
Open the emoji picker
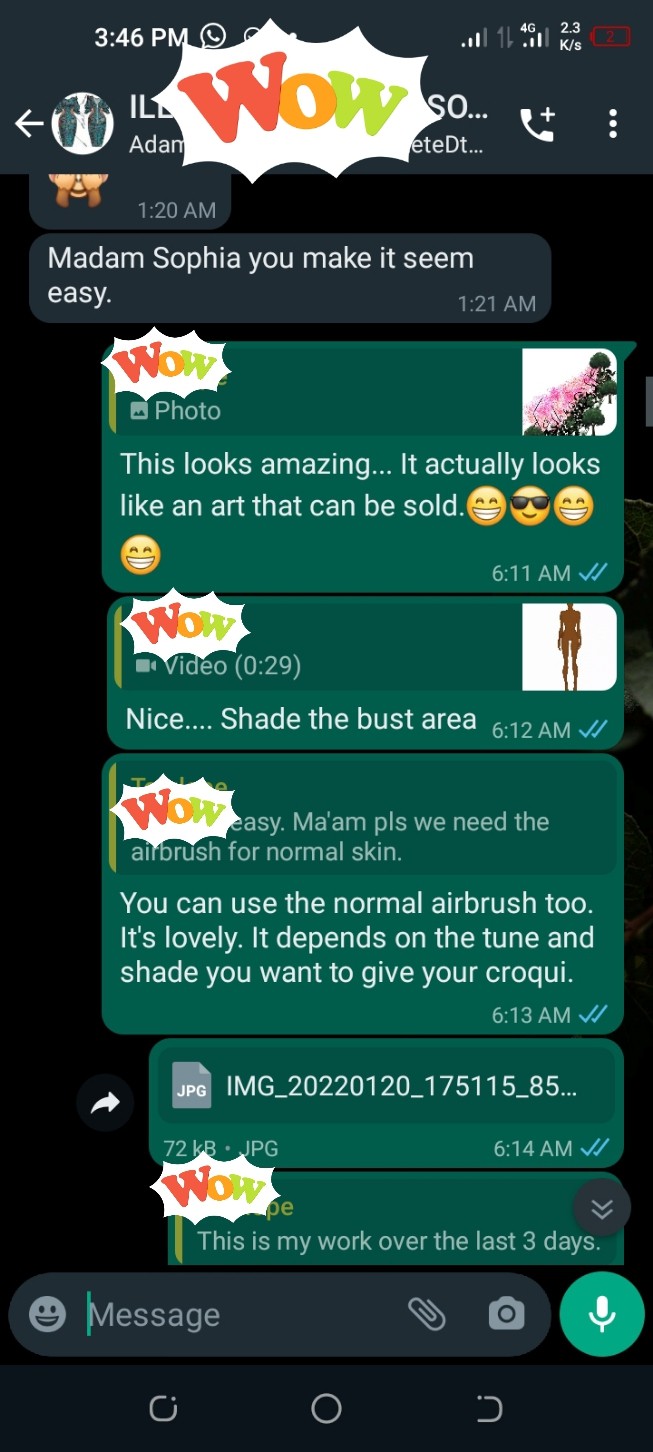(47, 1314)
